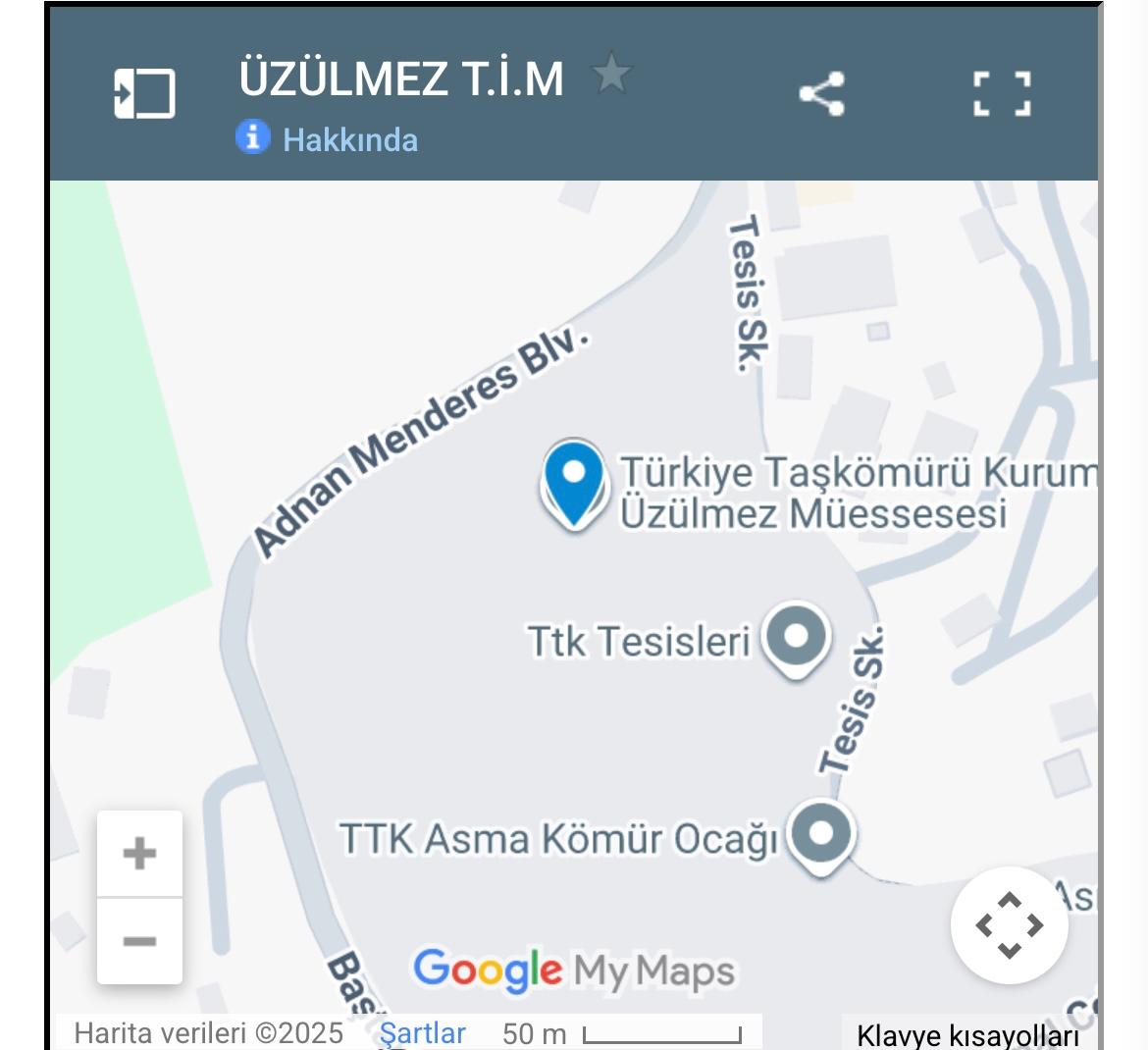Open the map pan direction control
The image size is (1148, 1050).
point(1009,924)
